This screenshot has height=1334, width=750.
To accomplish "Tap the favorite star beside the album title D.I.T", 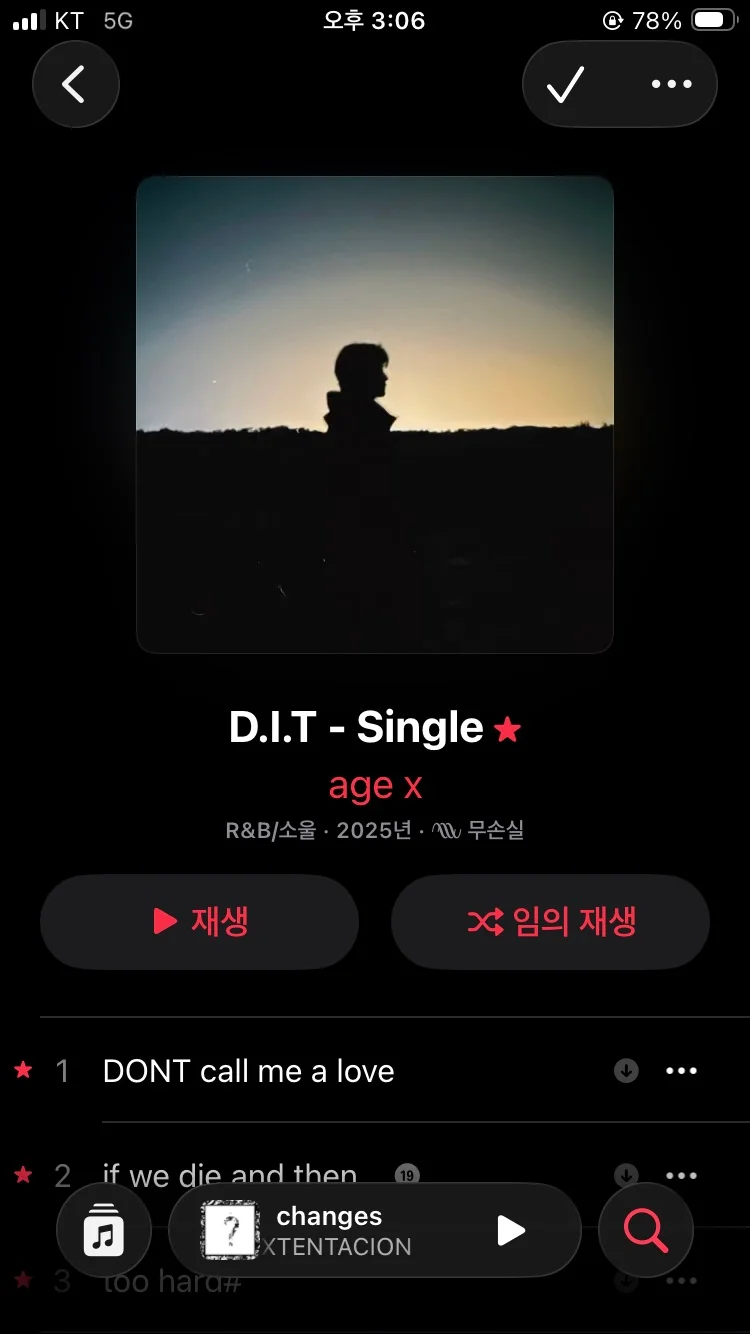I will (x=507, y=728).
